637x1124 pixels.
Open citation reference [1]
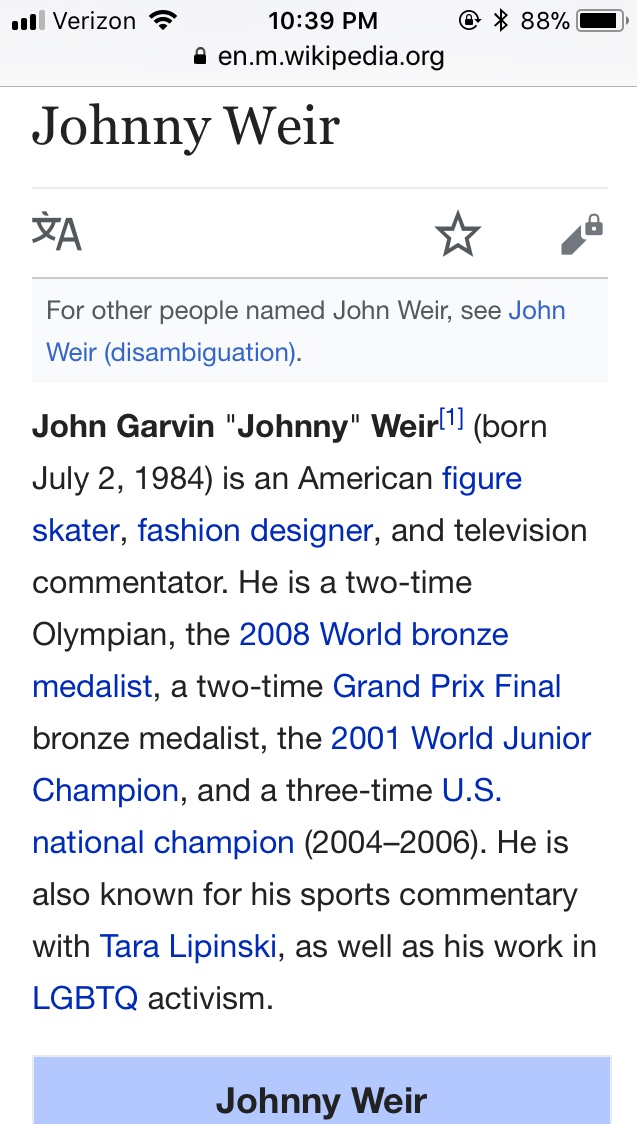pos(451,416)
